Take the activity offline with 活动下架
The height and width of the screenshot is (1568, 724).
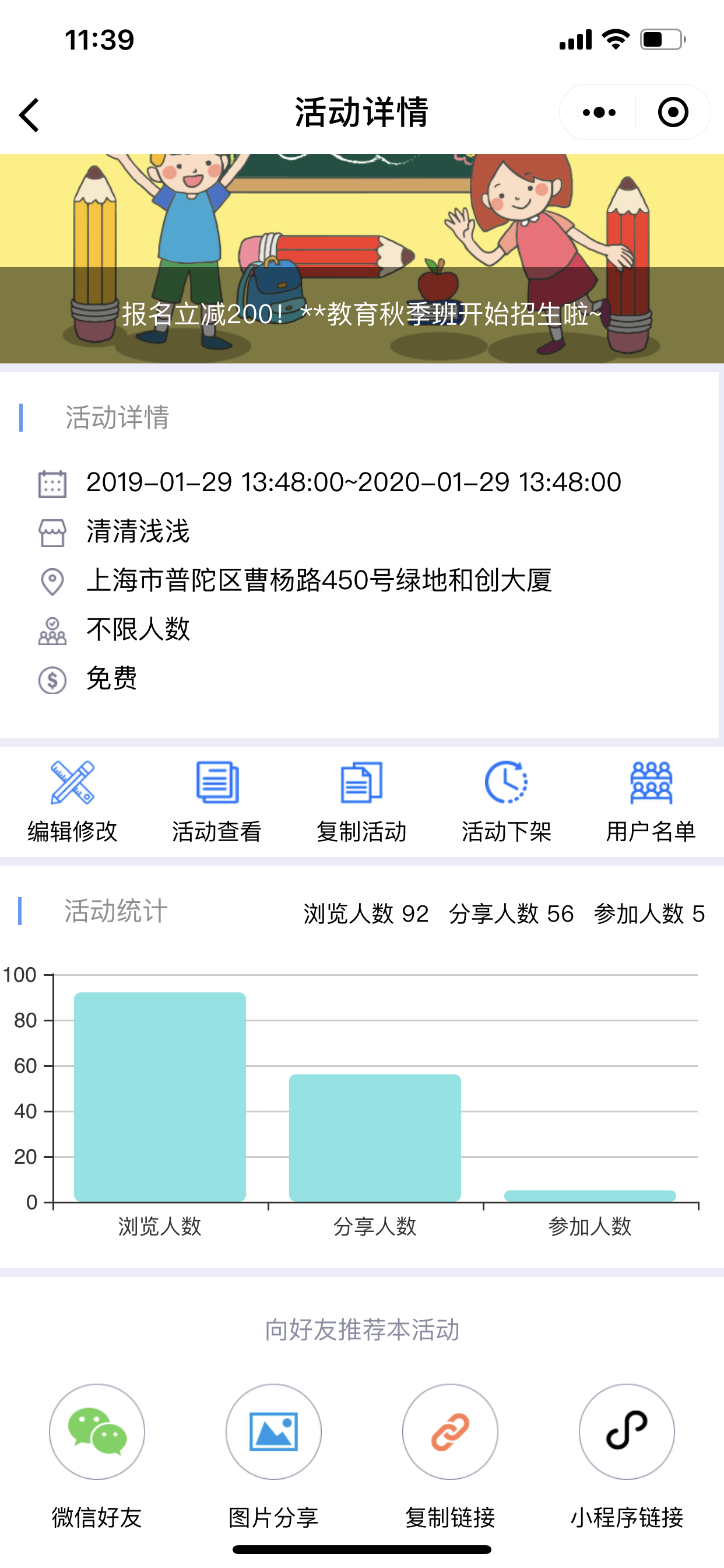(x=506, y=801)
